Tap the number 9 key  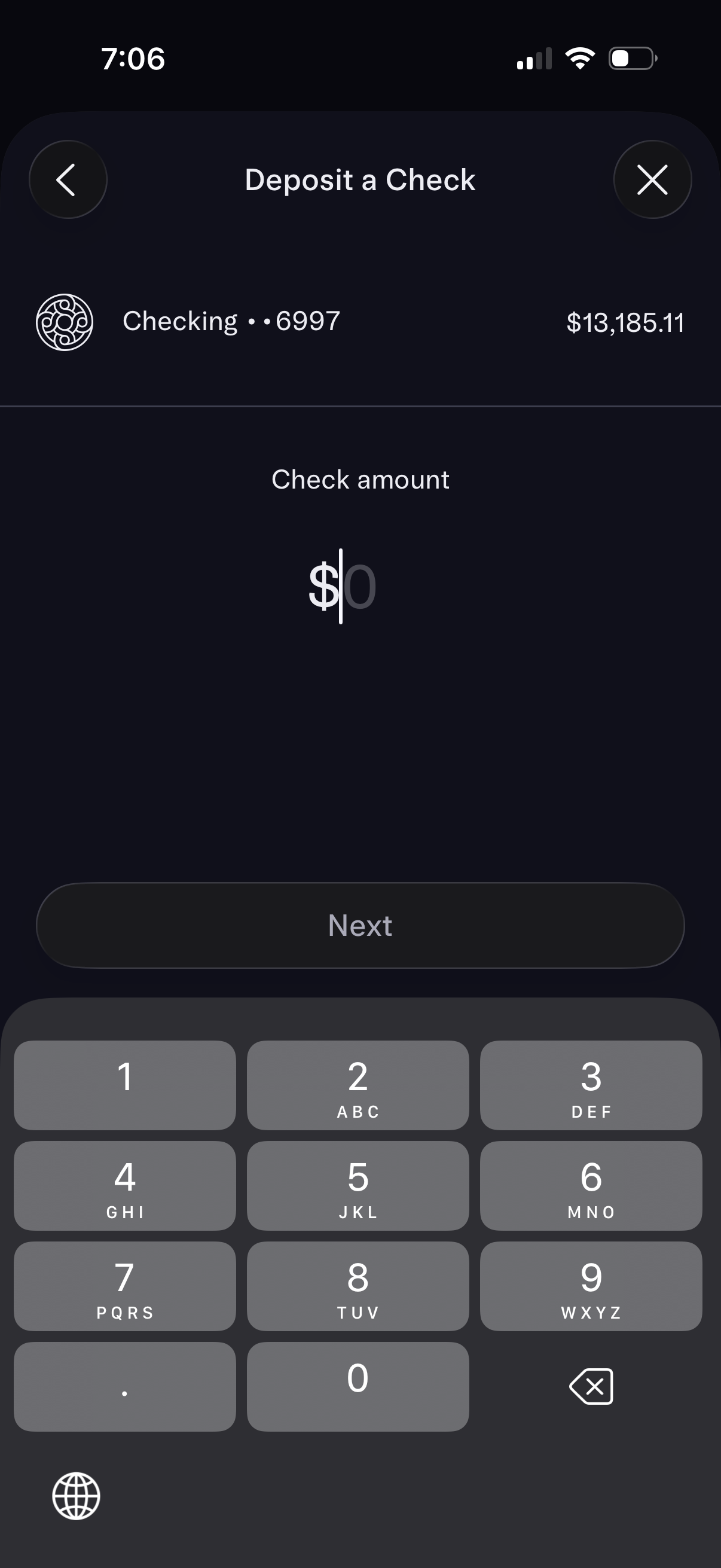click(x=591, y=1288)
